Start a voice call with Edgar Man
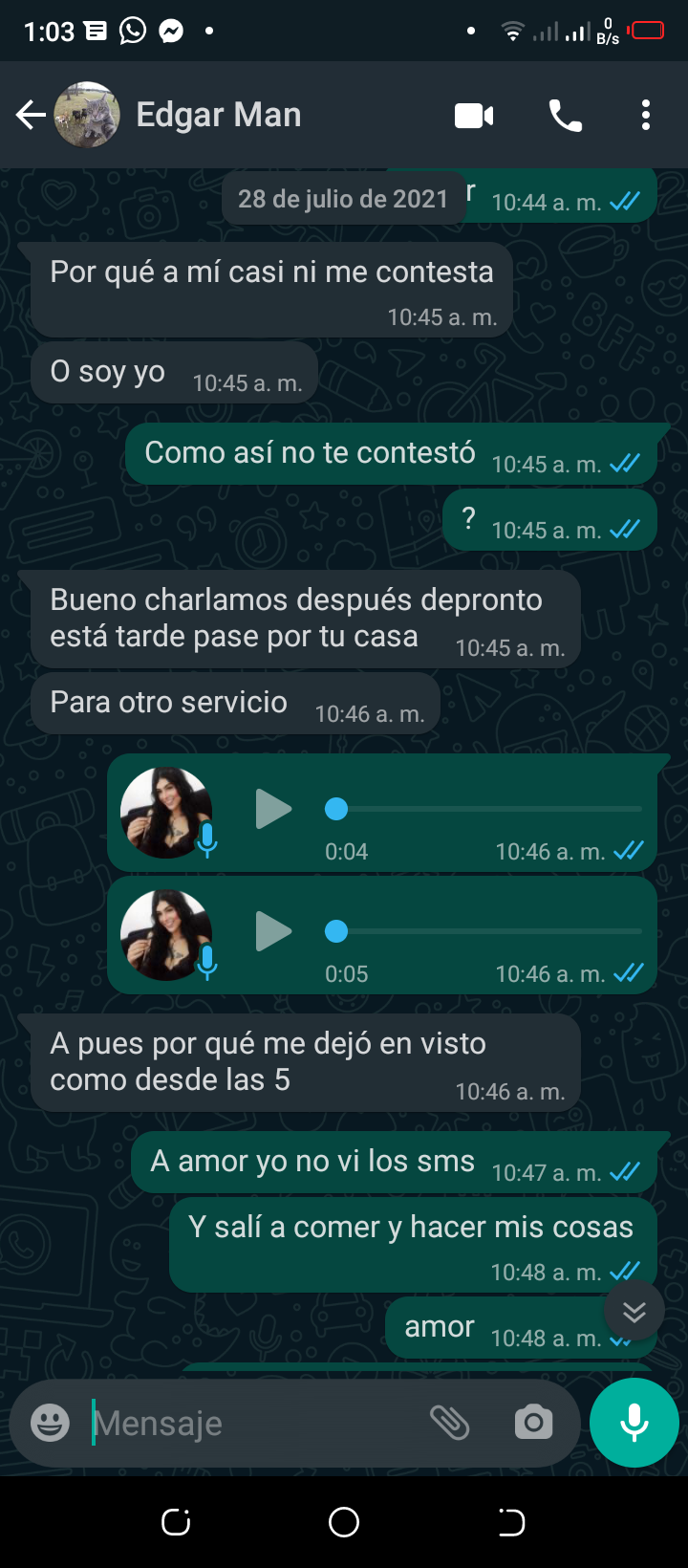This screenshot has width=688, height=1568. [x=565, y=116]
